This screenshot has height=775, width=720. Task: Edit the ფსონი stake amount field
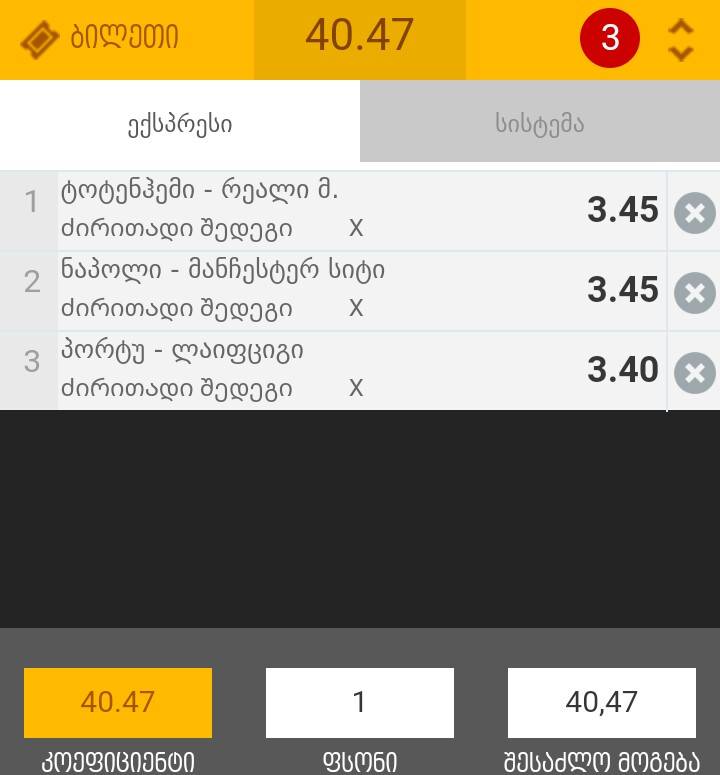pyautogui.click(x=359, y=702)
